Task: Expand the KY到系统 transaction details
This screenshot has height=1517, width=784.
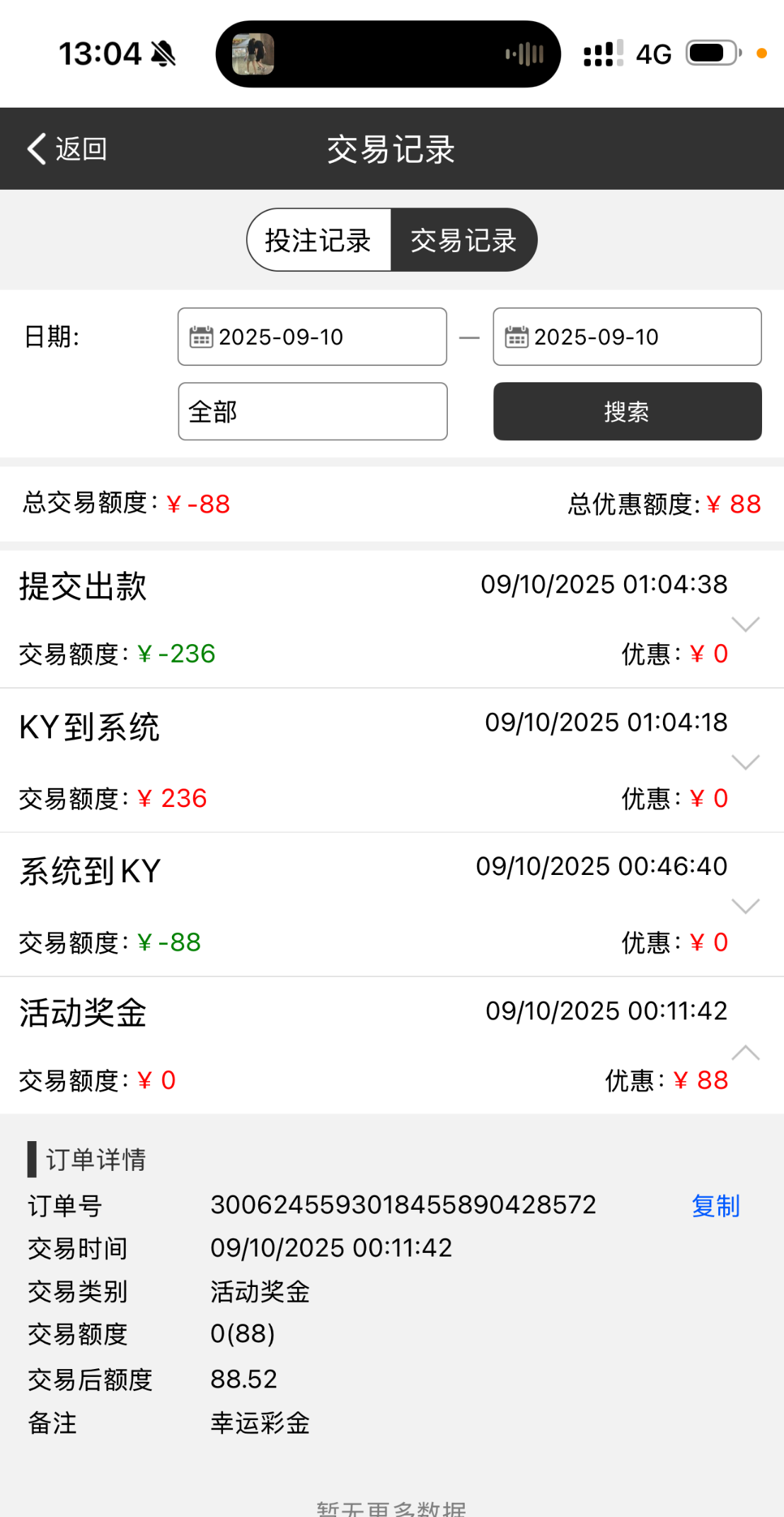Action: [x=745, y=762]
